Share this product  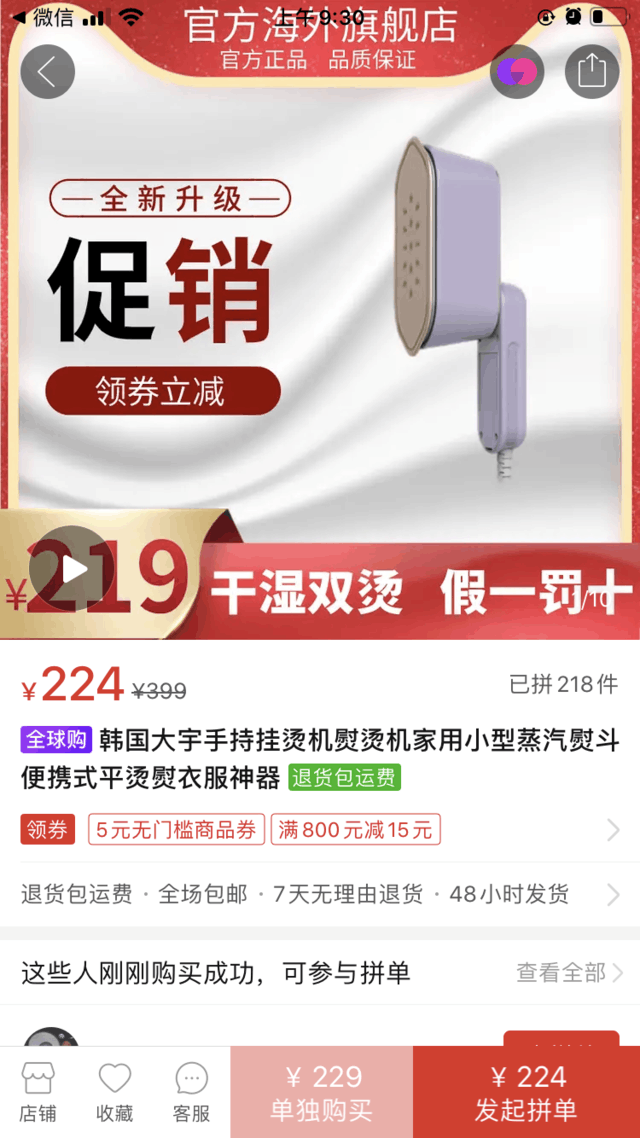592,72
